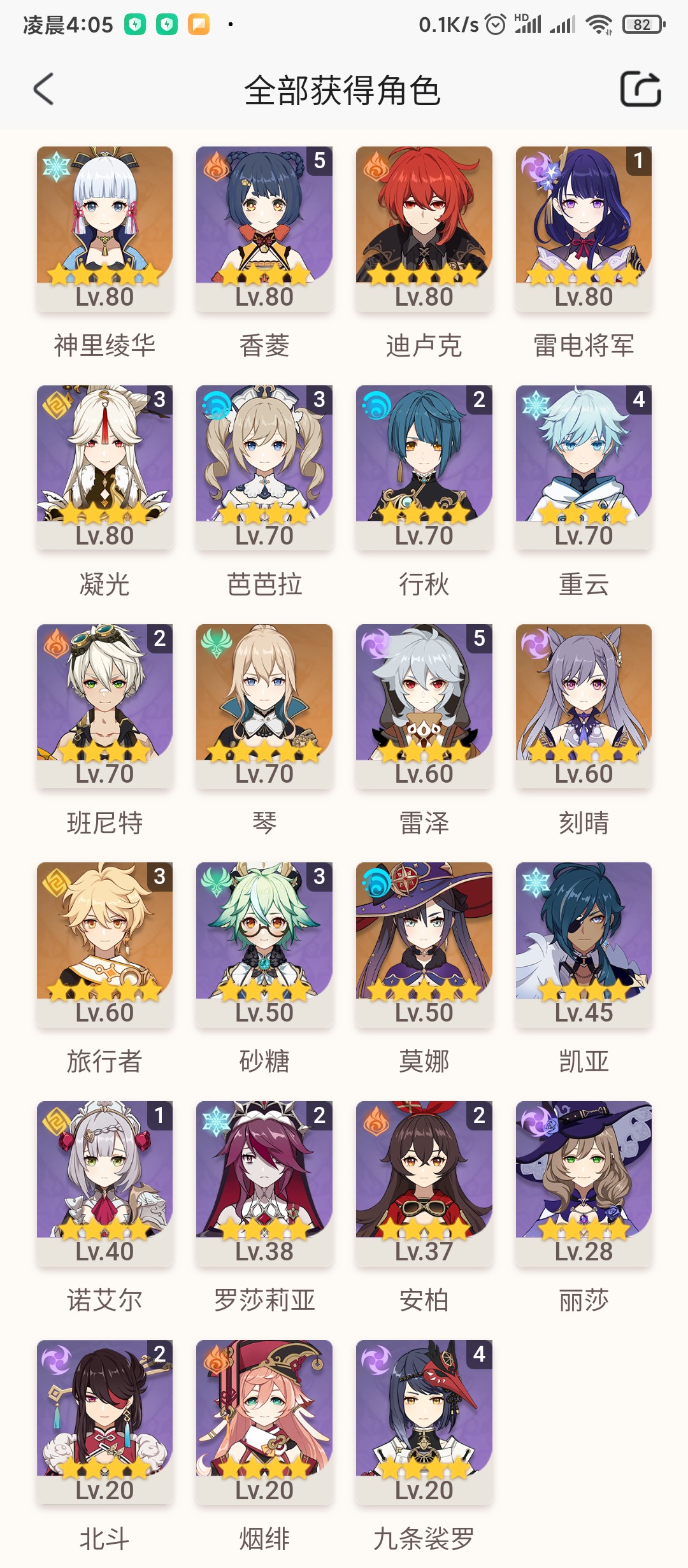This screenshot has height=1568, width=688.
Task: Open 凝光 character card
Action: click(x=104, y=468)
